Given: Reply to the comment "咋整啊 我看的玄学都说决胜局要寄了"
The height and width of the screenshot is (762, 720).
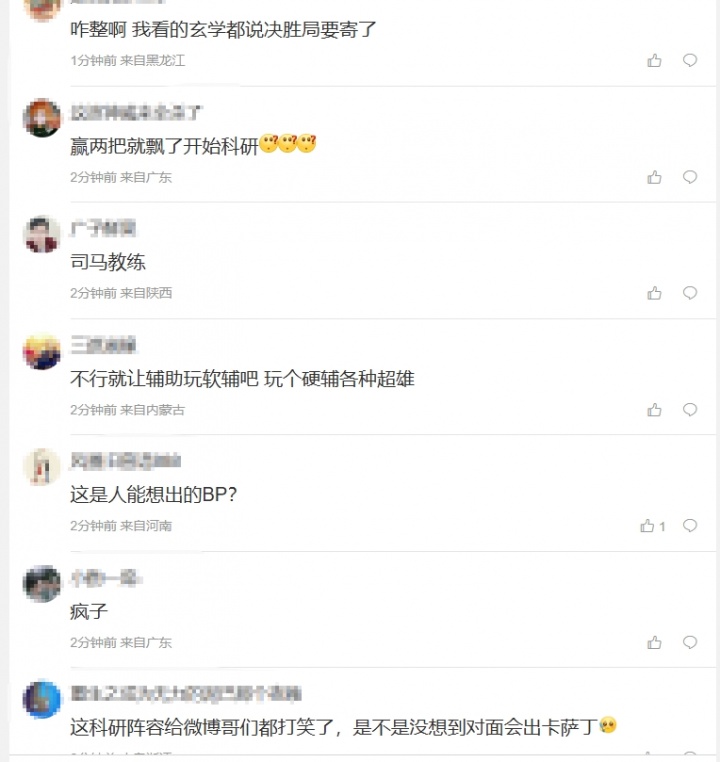Looking at the screenshot, I should [x=690, y=60].
